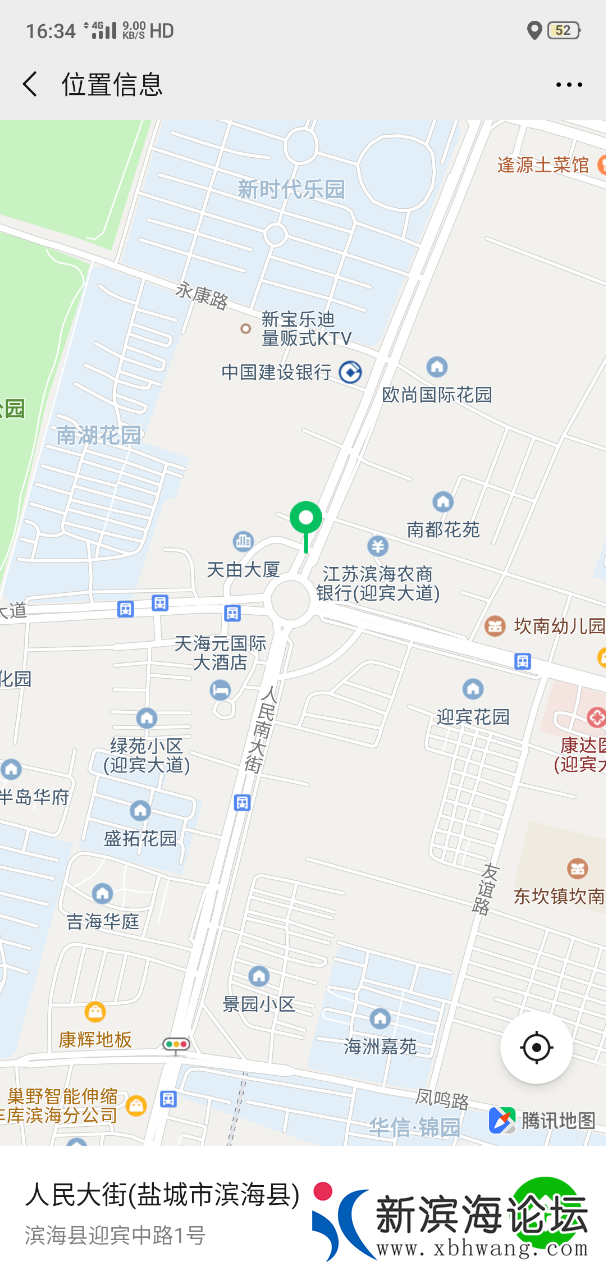This screenshot has width=606, height=1280.
Task: Open the three-dot overflow menu
Action: pyautogui.click(x=568, y=85)
